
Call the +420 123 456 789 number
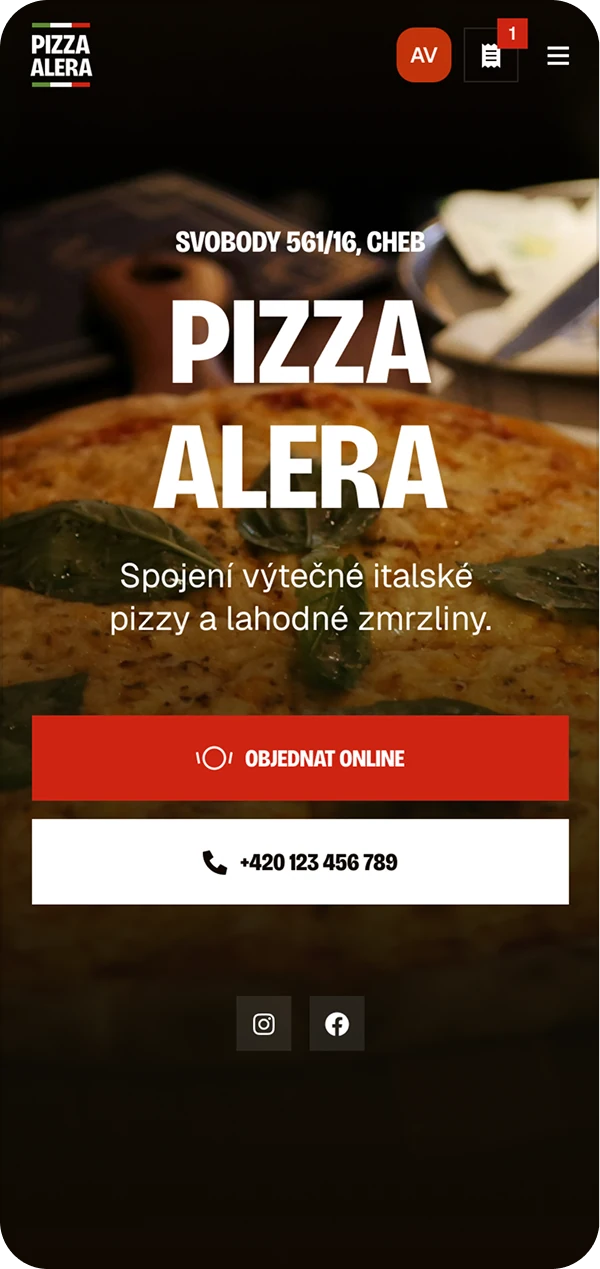tap(300, 862)
